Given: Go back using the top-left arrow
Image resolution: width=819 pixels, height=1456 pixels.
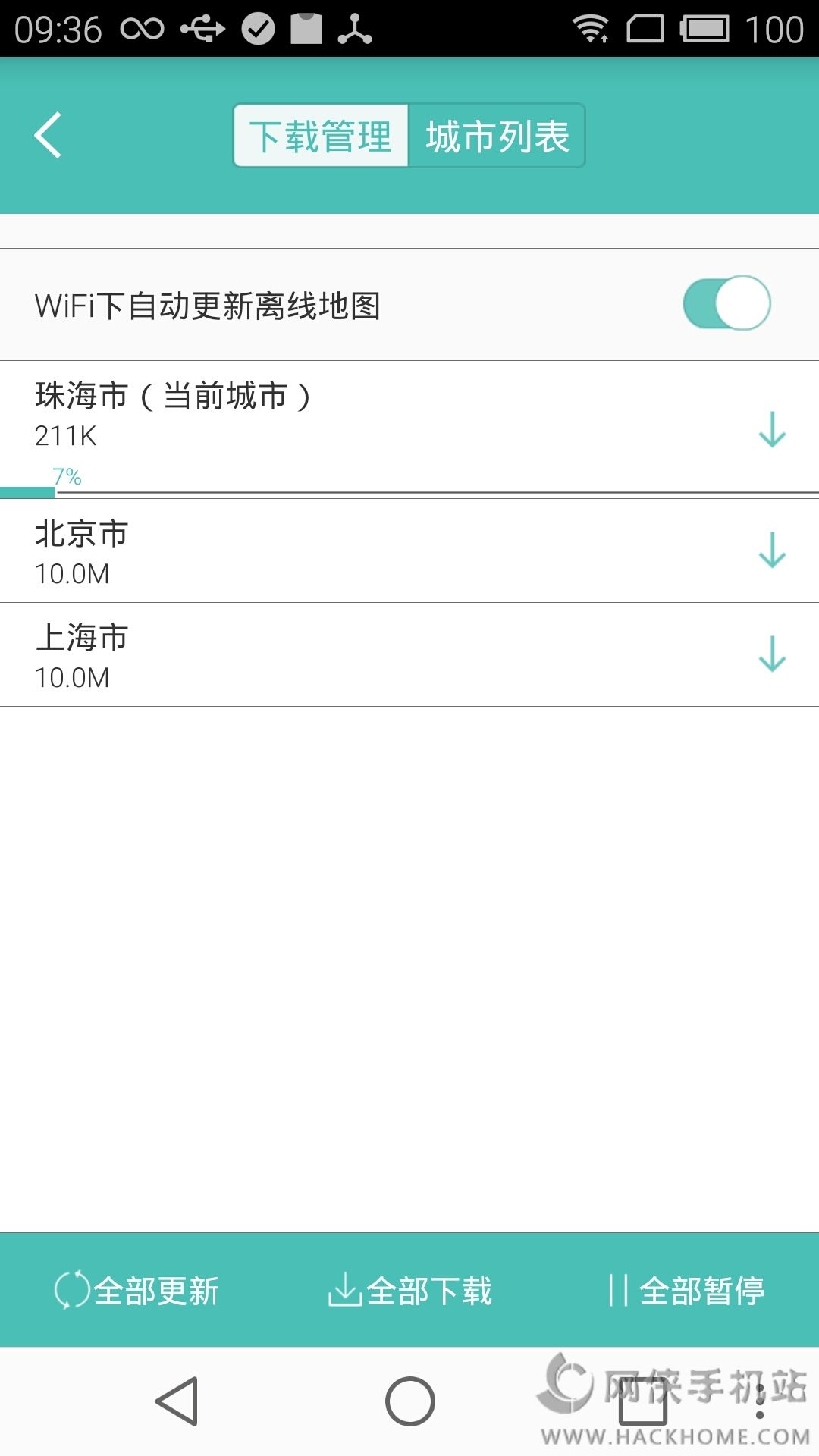Looking at the screenshot, I should point(49,136).
